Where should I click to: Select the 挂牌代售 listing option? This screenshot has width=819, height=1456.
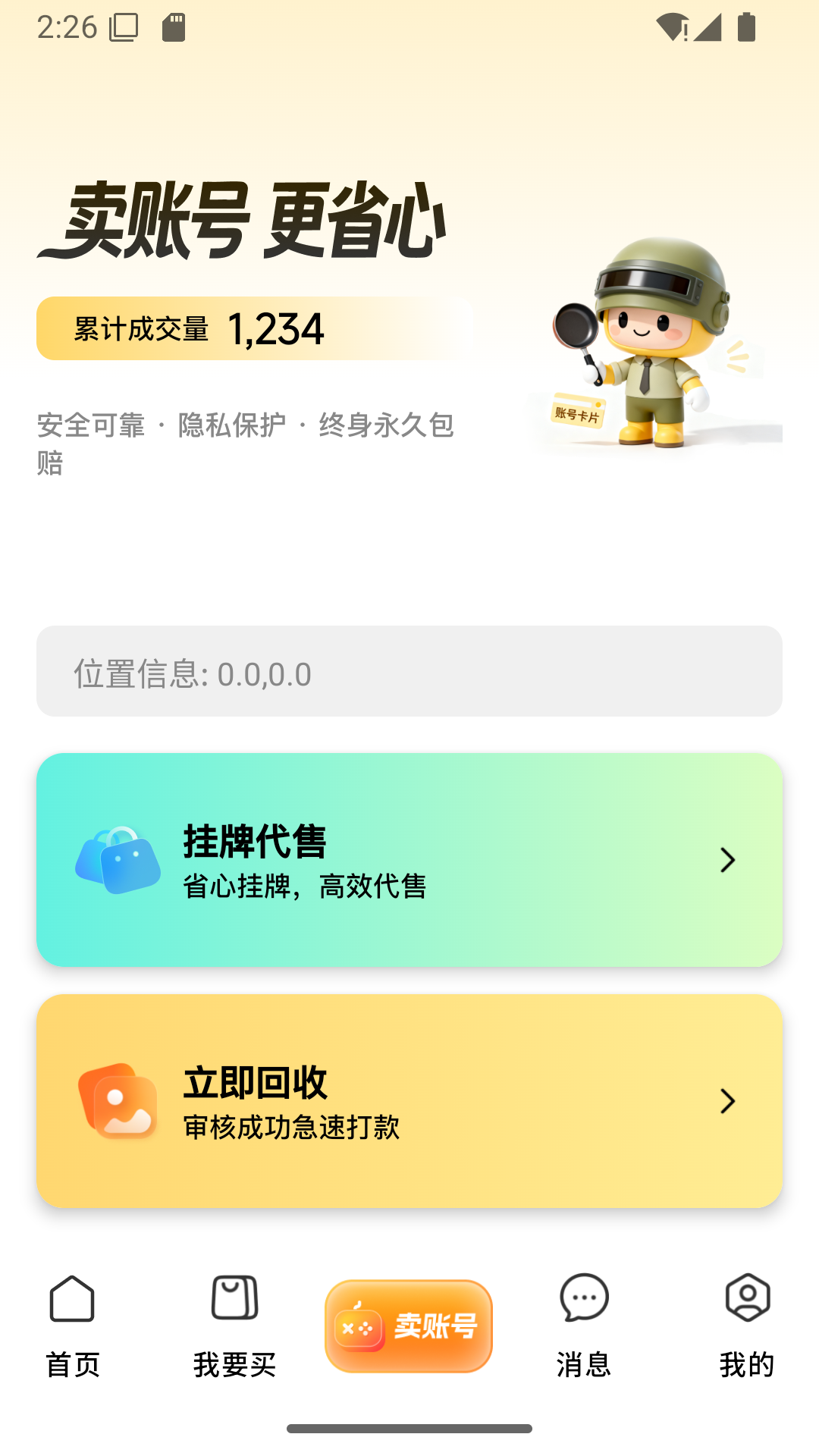tap(409, 861)
